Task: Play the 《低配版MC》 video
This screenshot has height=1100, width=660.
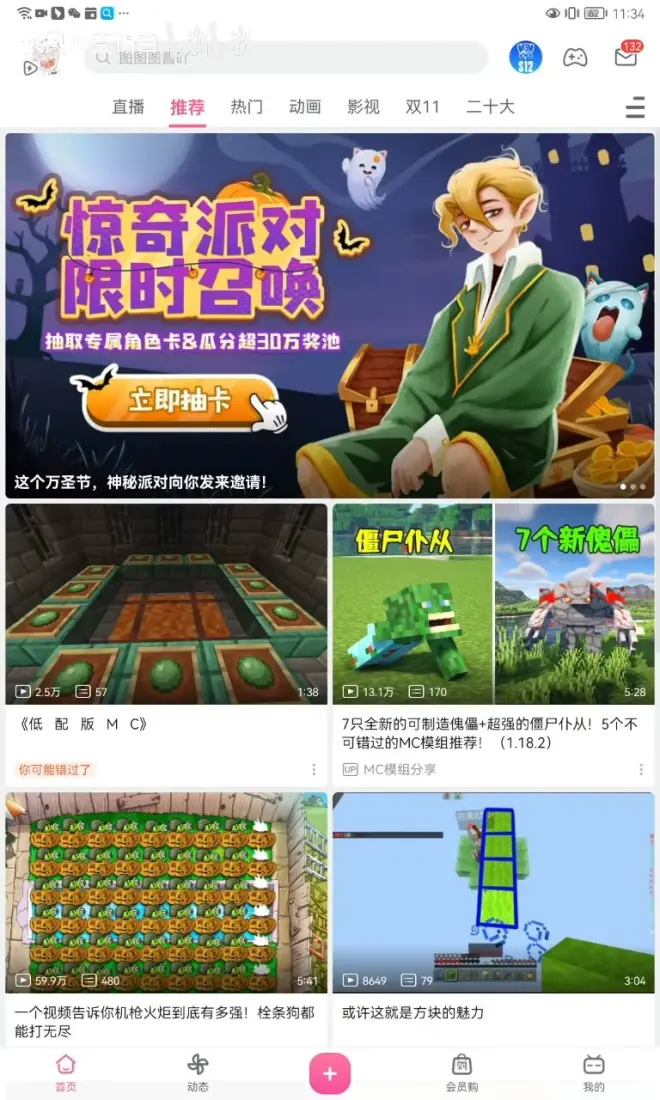Action: (166, 603)
